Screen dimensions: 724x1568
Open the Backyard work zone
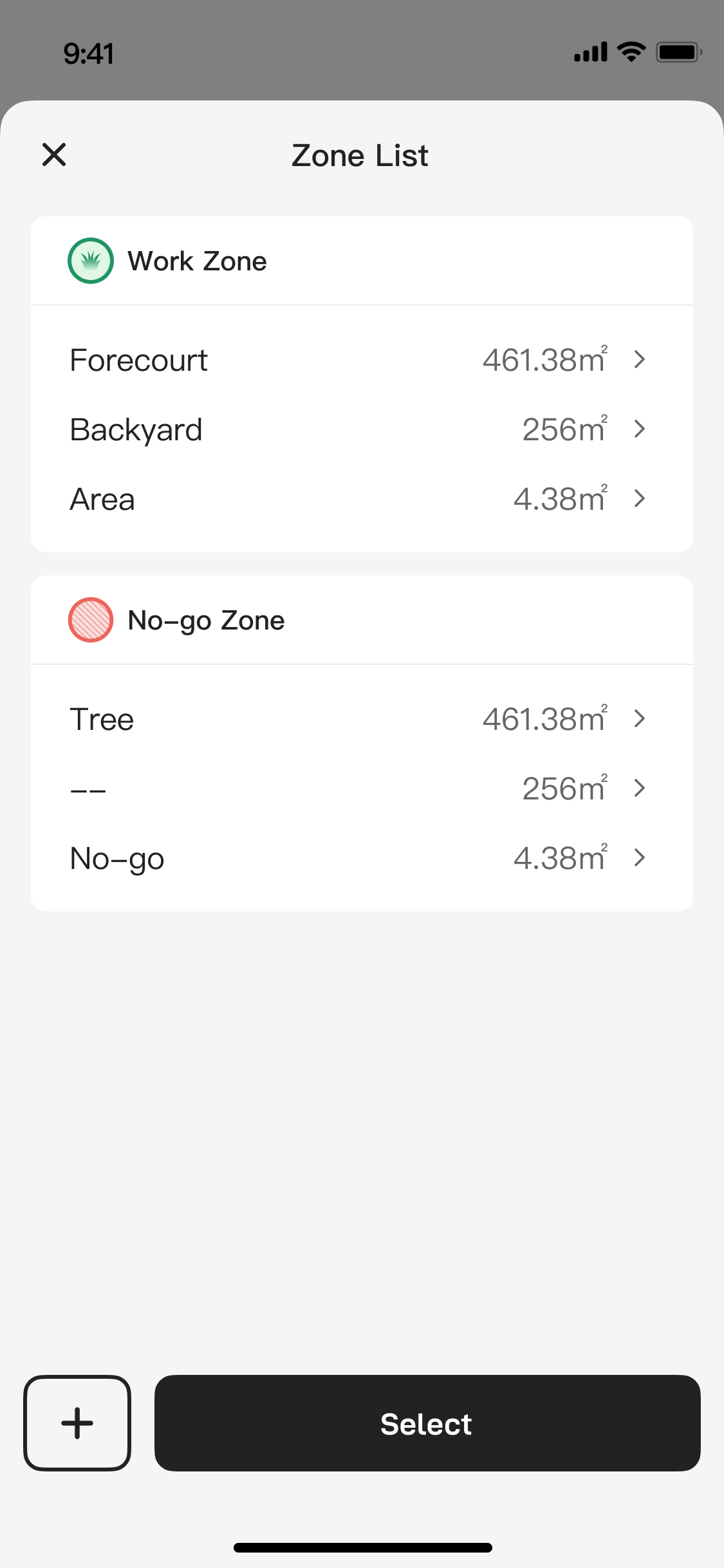coord(360,429)
